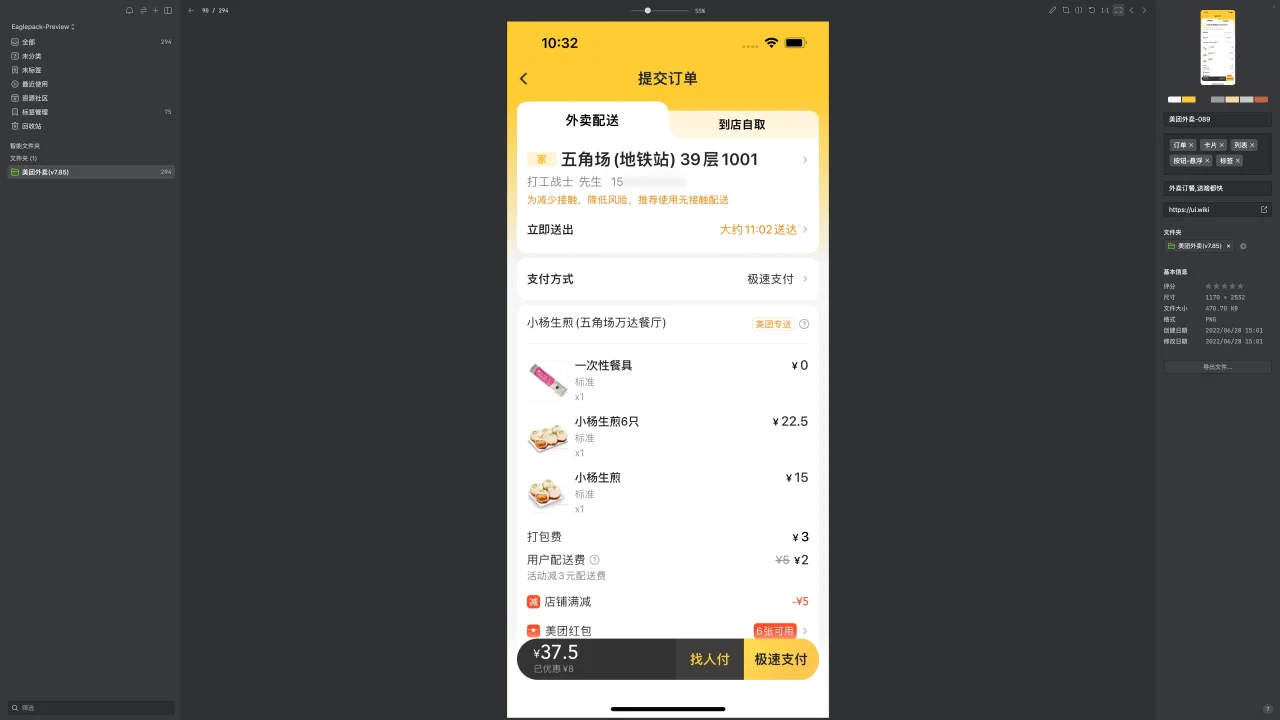Remove the 订单 tag
The height and width of the screenshot is (720, 1280).
(1191, 145)
